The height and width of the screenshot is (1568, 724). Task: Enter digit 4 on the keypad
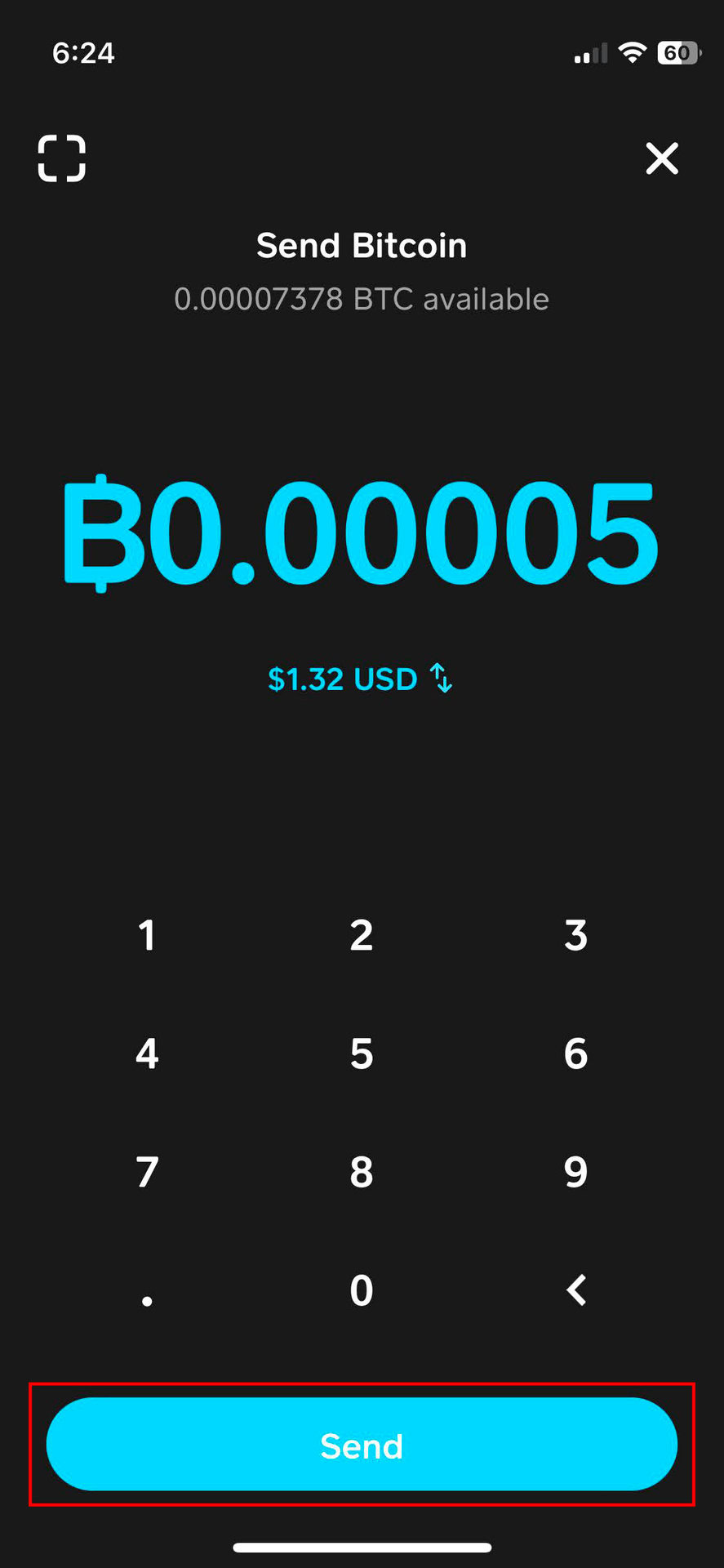[147, 1053]
